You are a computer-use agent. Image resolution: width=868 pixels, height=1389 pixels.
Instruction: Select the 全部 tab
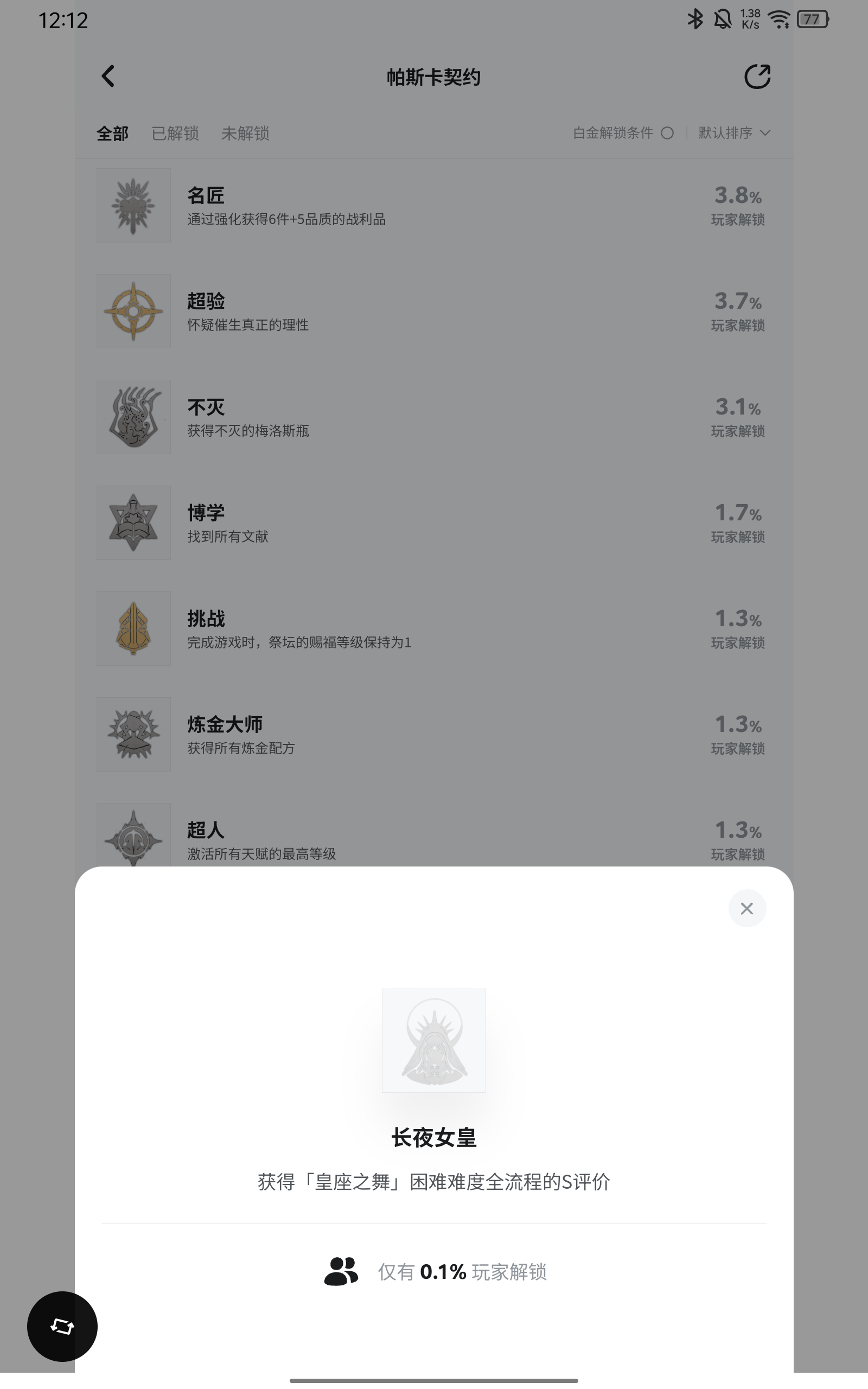pos(112,132)
